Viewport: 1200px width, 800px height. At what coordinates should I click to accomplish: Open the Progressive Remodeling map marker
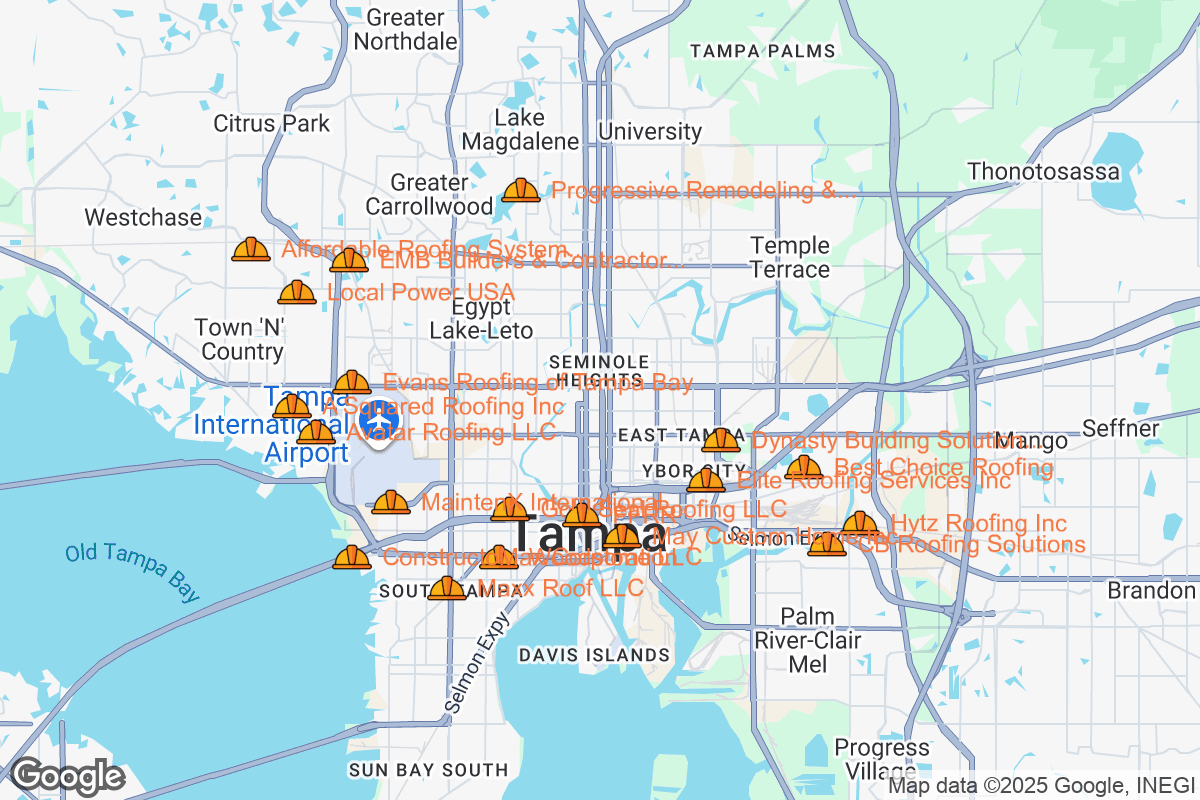click(x=521, y=190)
